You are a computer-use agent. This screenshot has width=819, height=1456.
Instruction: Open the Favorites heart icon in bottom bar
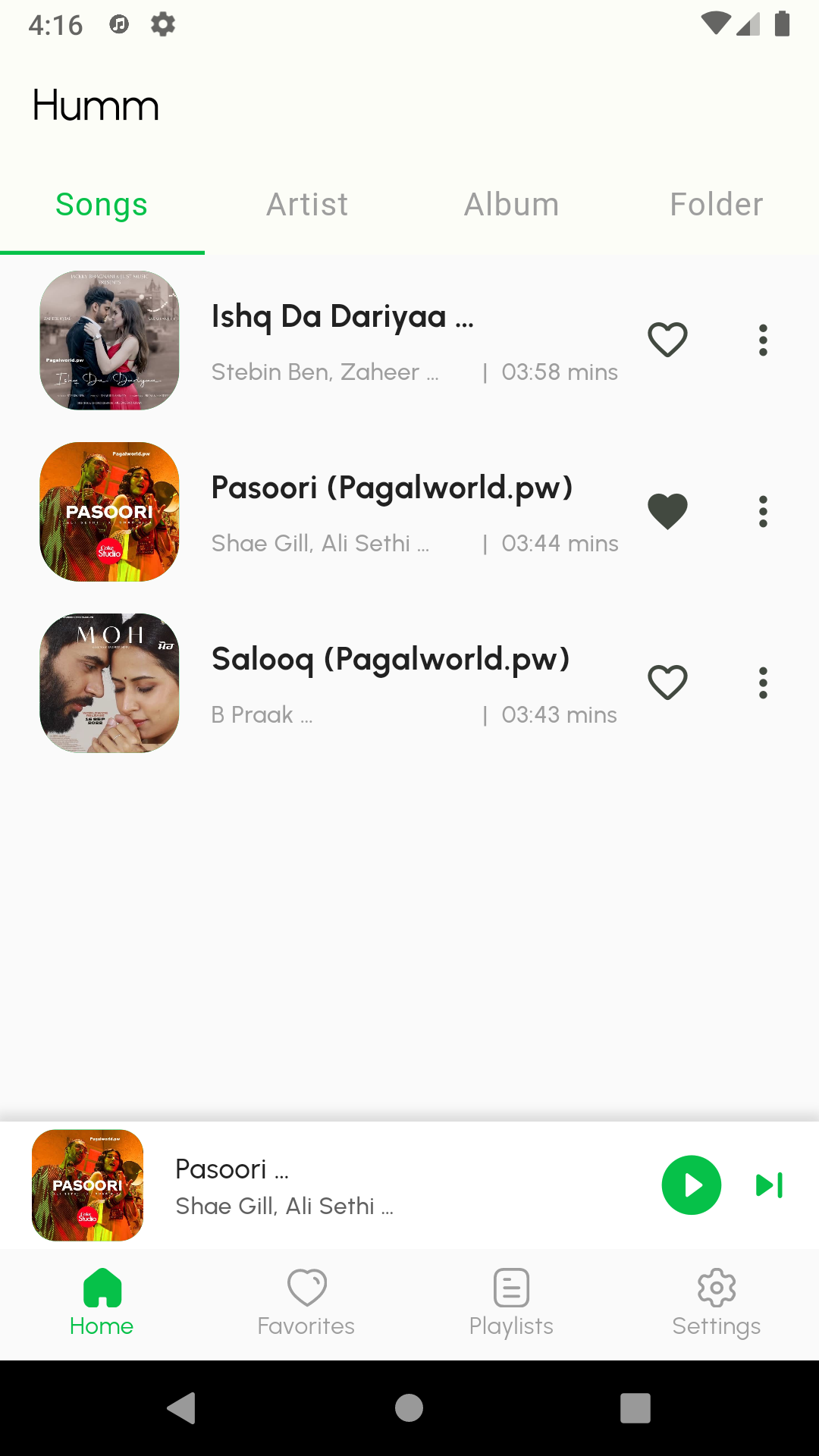[x=306, y=1288]
